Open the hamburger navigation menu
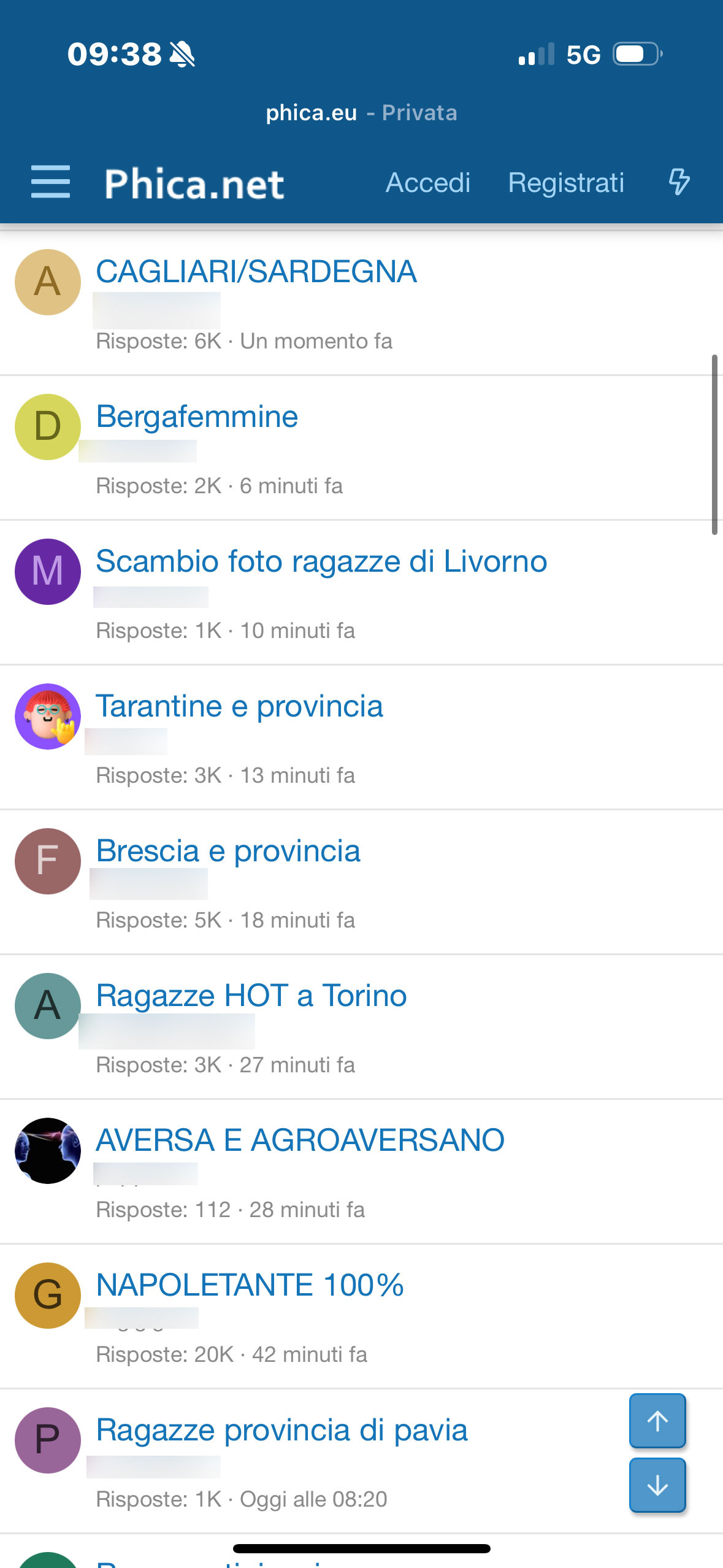Image resolution: width=723 pixels, height=1568 pixels. coord(50,182)
